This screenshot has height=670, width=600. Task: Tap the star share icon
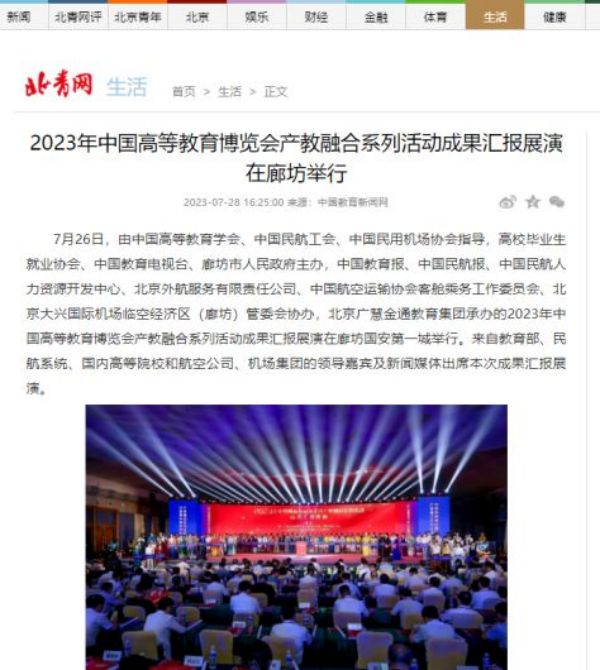point(532,202)
